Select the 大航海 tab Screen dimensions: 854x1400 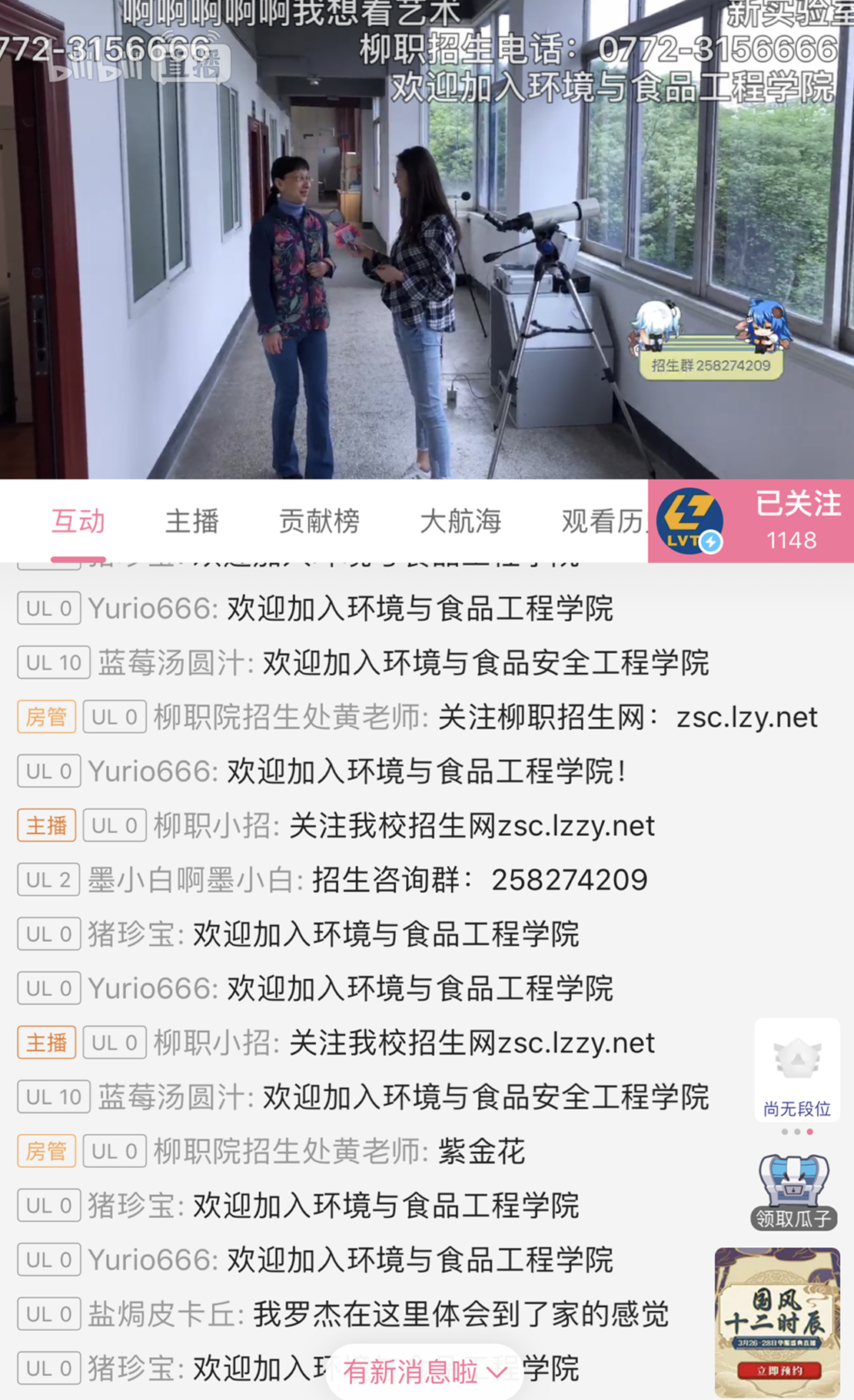tap(460, 522)
